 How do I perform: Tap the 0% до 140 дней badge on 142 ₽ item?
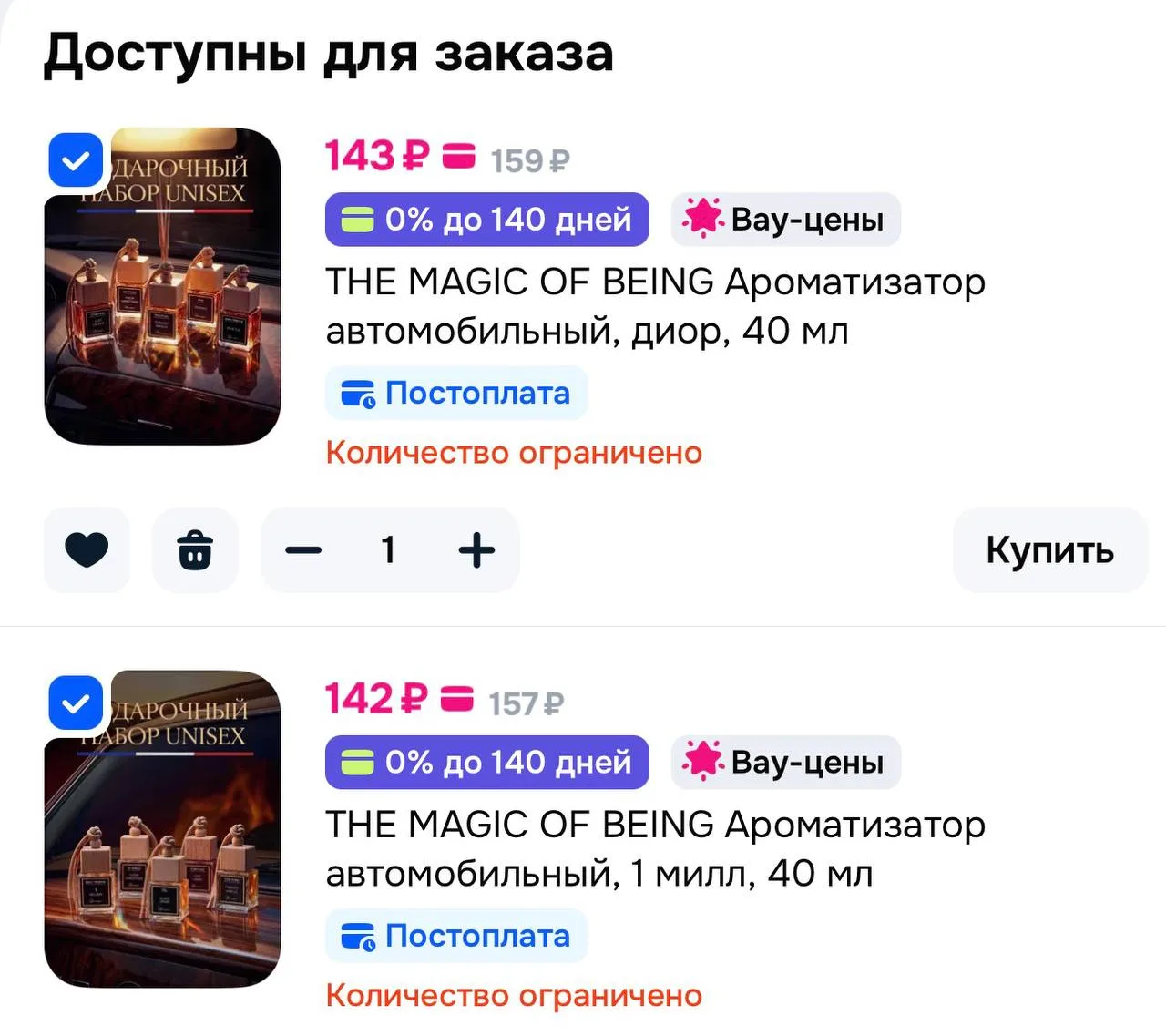[487, 763]
